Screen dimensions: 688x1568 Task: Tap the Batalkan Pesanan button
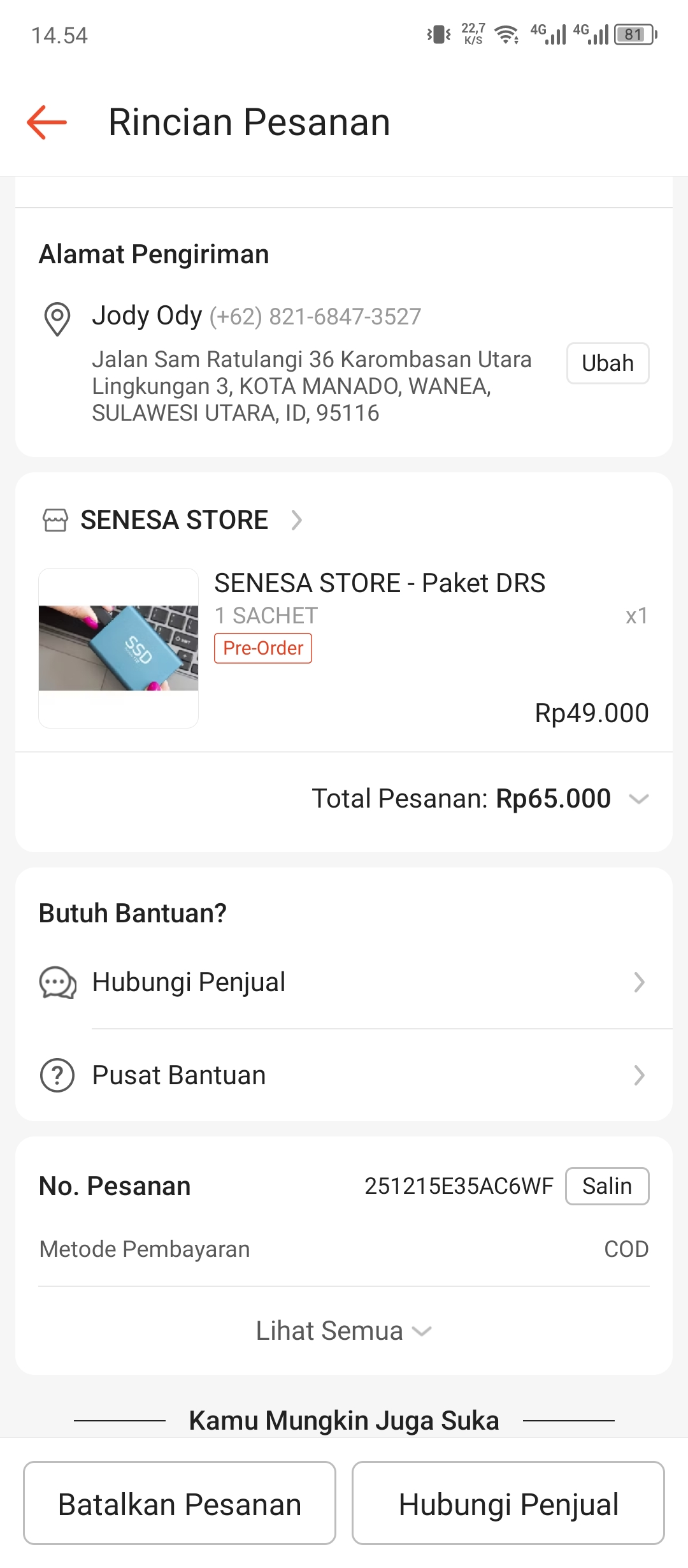[x=180, y=1503]
